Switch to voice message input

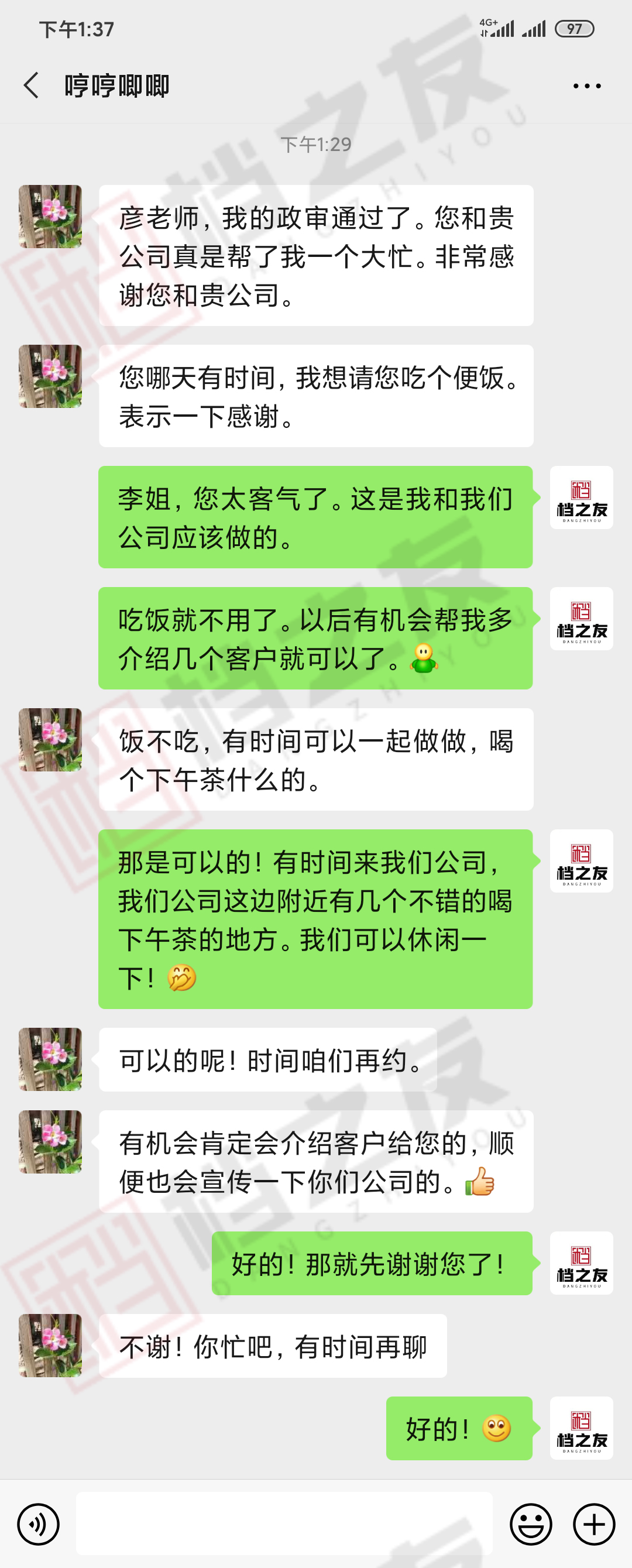39,1524
